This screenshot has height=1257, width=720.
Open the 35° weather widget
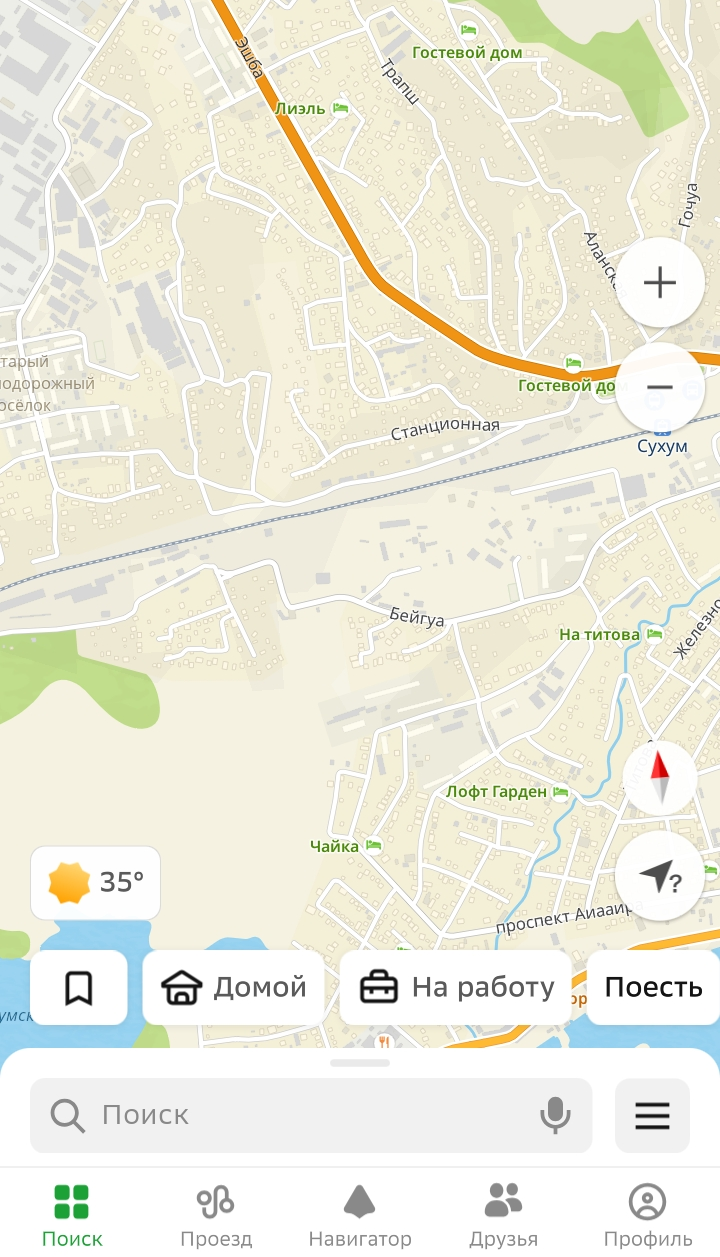pyautogui.click(x=96, y=882)
